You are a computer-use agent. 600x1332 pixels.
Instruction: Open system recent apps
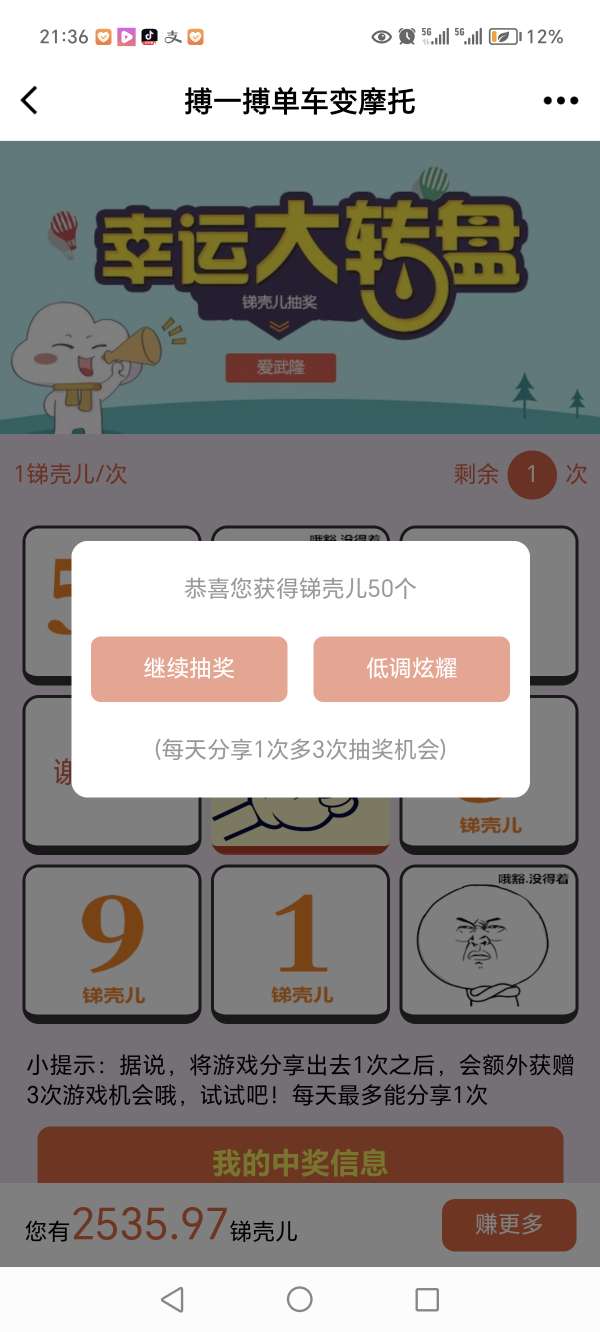[427, 1299]
